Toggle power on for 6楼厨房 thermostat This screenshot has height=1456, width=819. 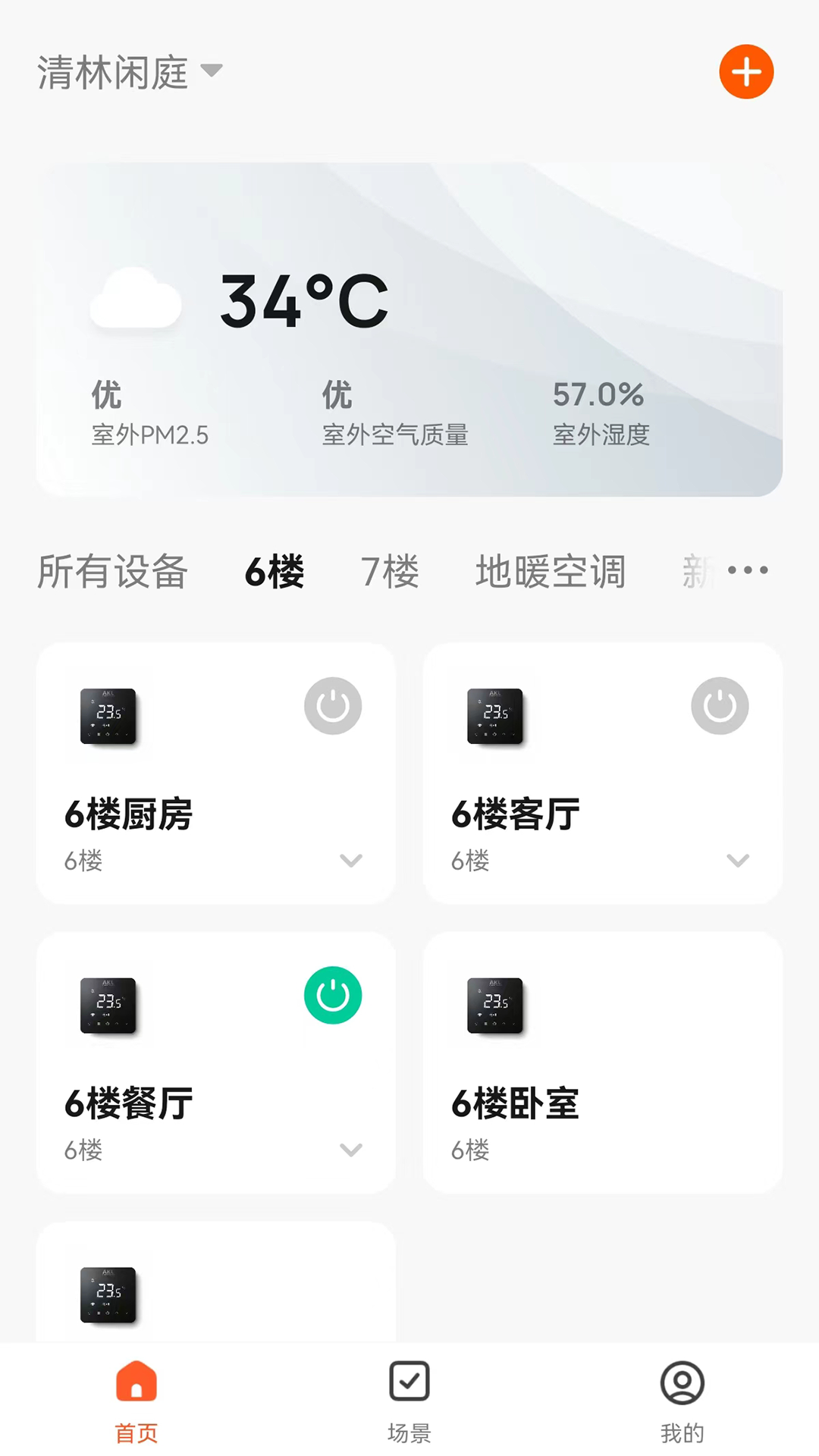coord(332,706)
